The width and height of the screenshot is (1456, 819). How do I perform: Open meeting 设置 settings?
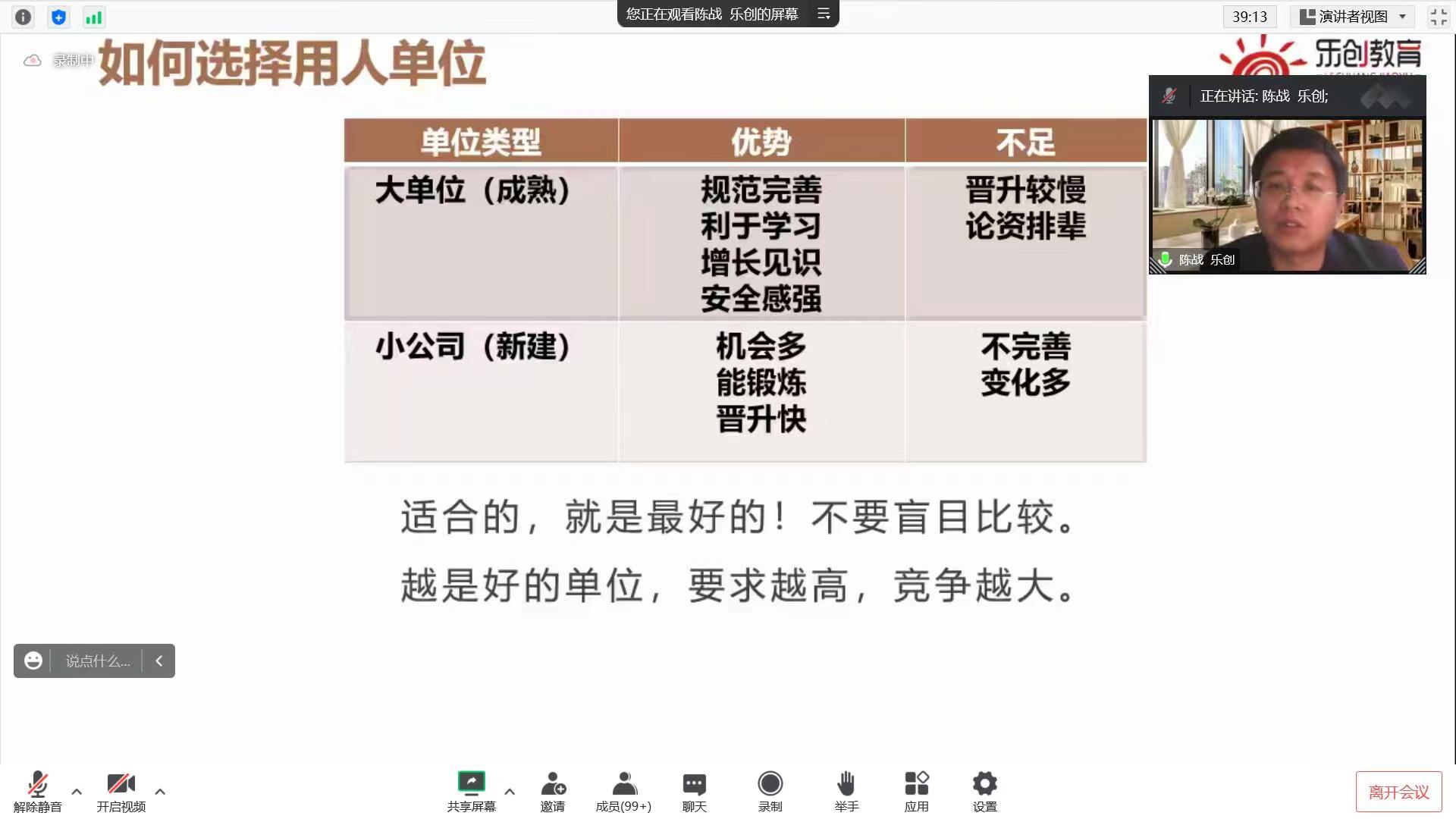pos(984,791)
